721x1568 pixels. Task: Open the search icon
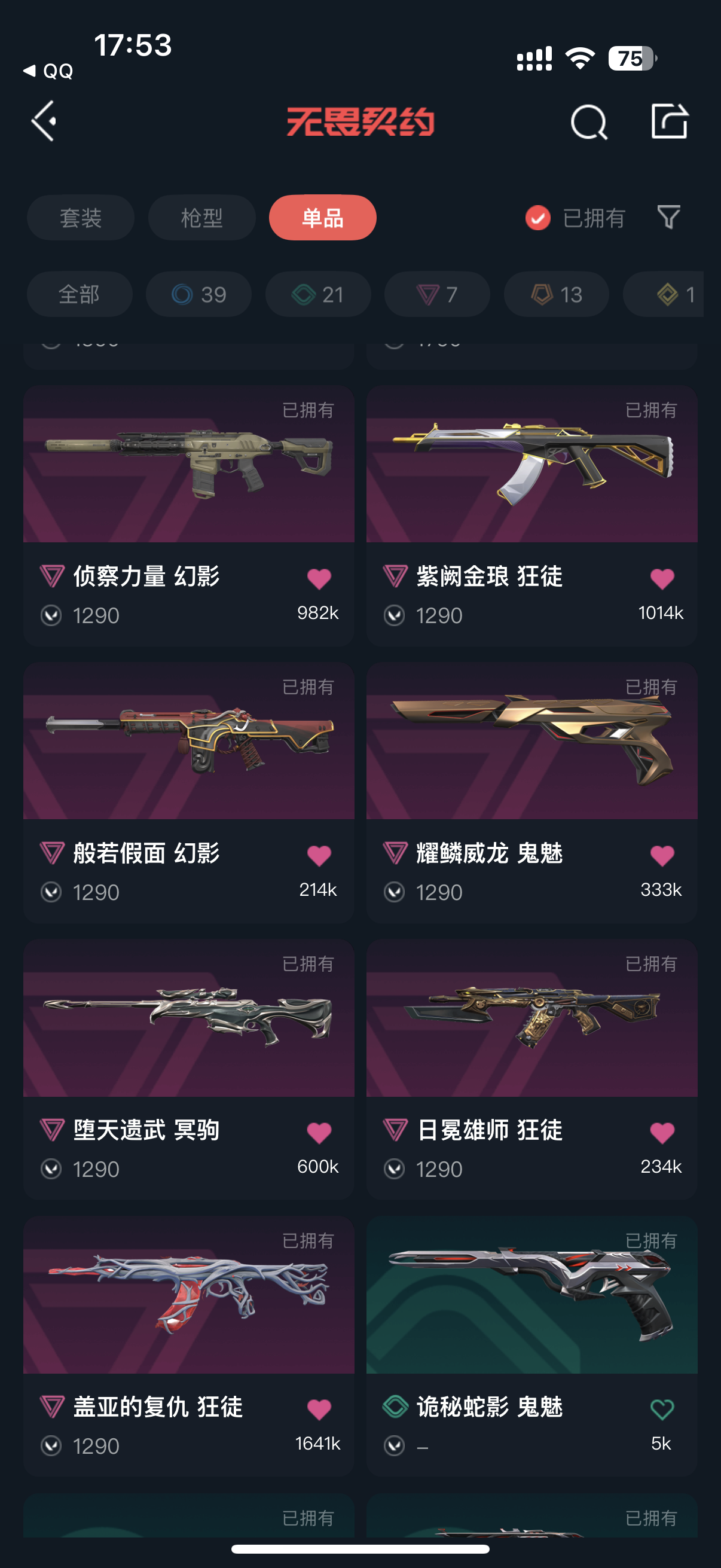click(x=588, y=123)
